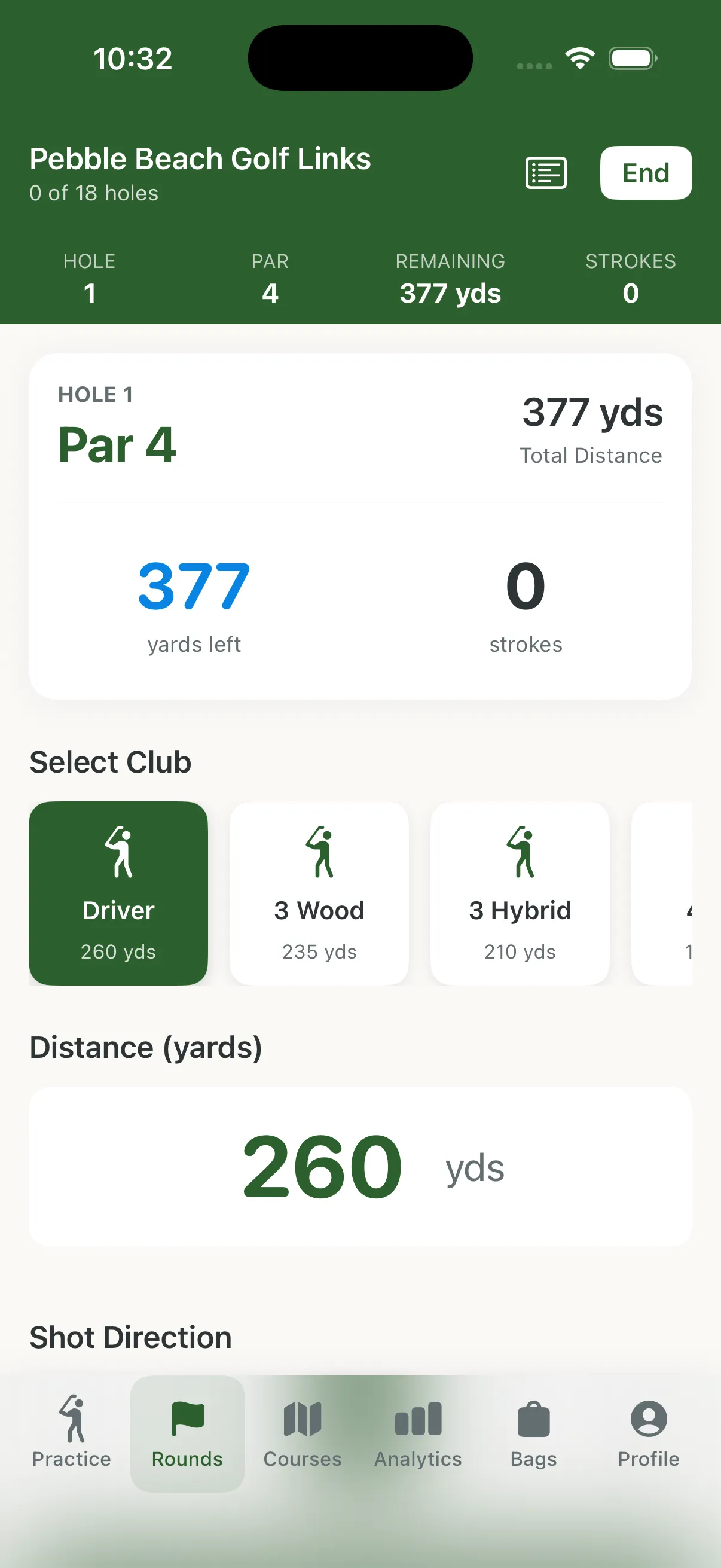Go to the Rounds tab
The image size is (721, 1568).
click(187, 1432)
